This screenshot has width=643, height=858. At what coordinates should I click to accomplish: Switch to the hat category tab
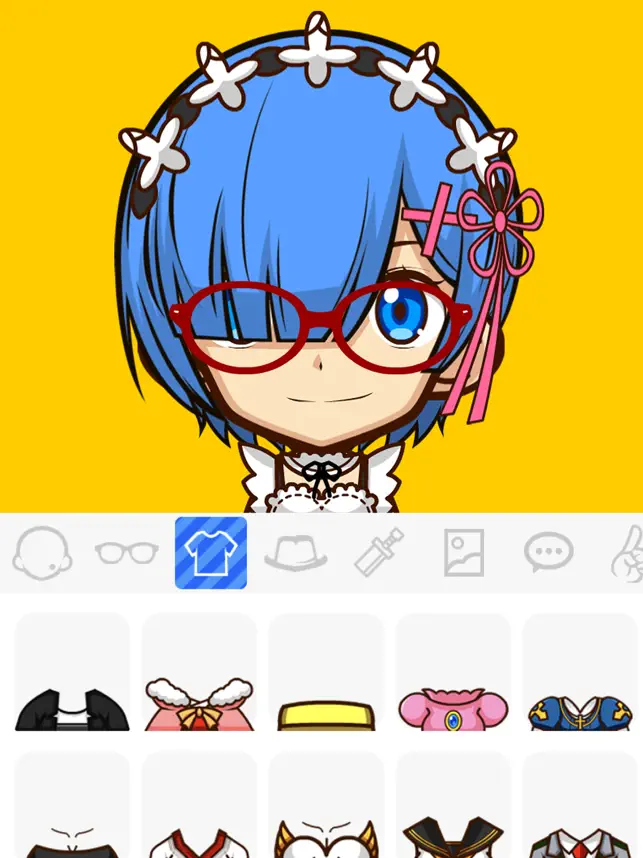pyautogui.click(x=295, y=552)
